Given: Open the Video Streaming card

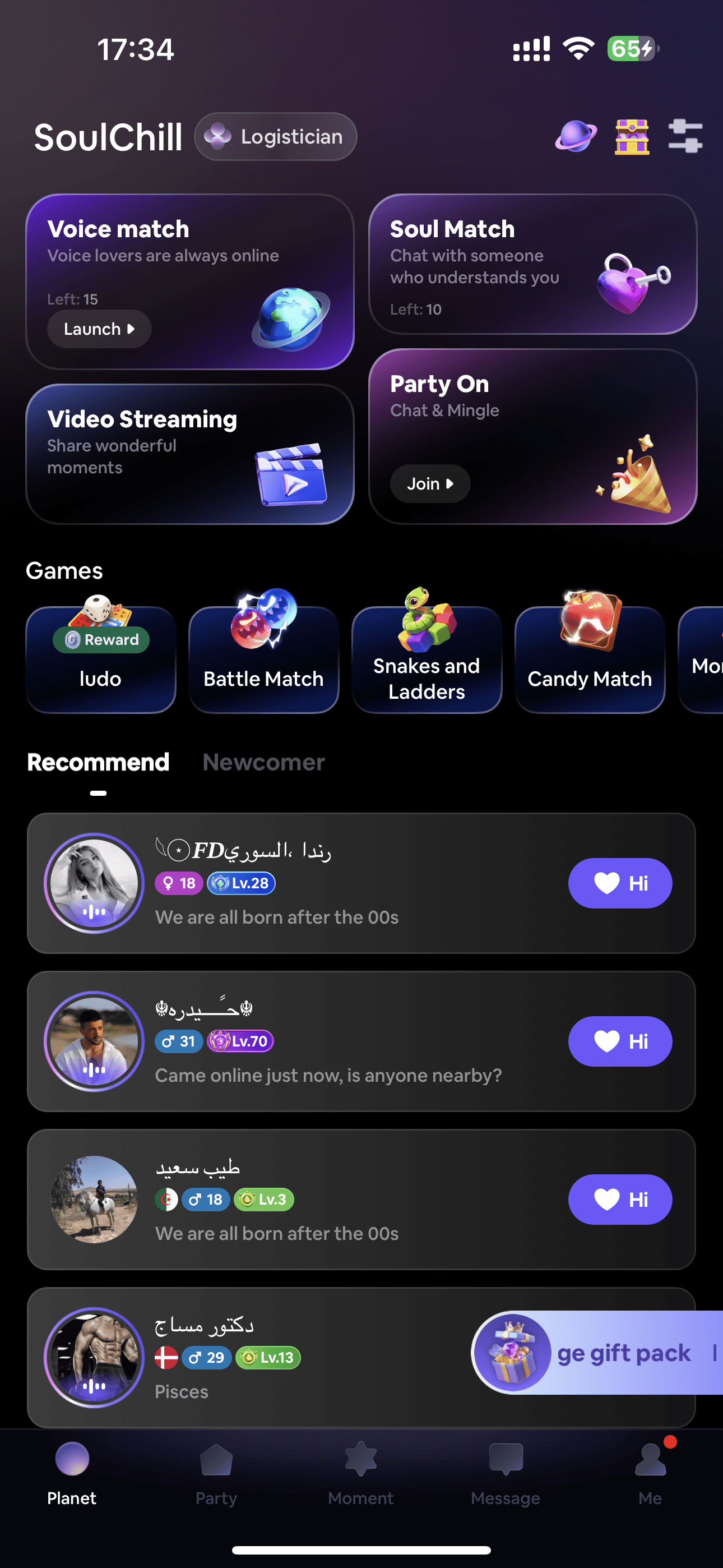Looking at the screenshot, I should tap(189, 454).
